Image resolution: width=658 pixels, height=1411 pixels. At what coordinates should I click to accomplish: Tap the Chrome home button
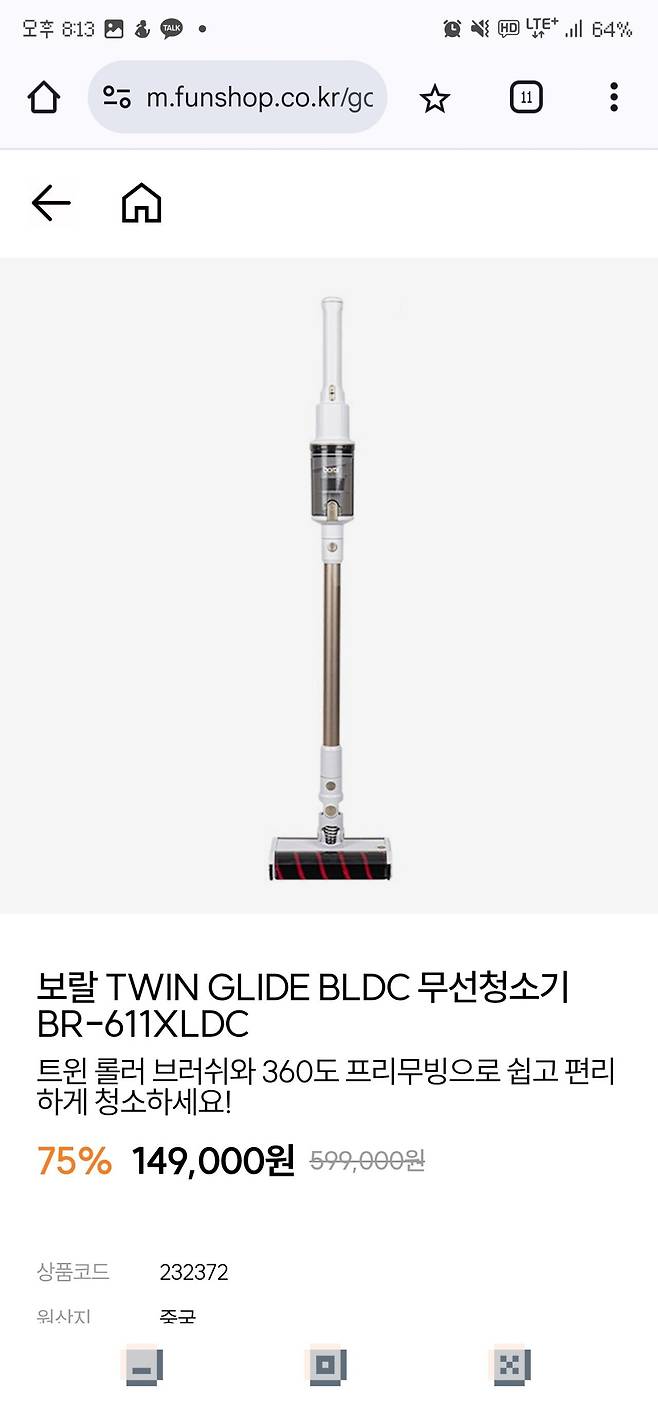click(44, 97)
